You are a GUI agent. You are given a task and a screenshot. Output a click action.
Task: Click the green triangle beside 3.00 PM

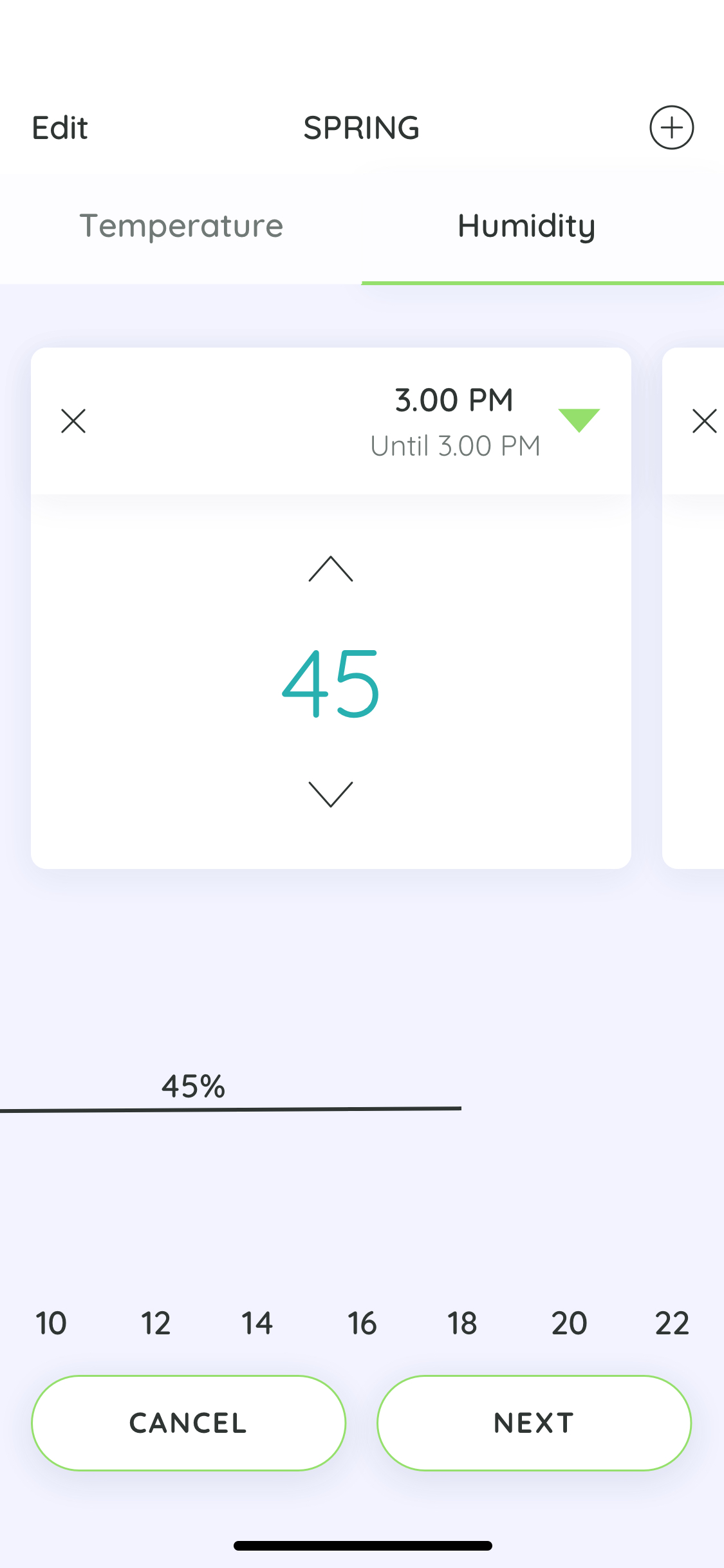579,419
